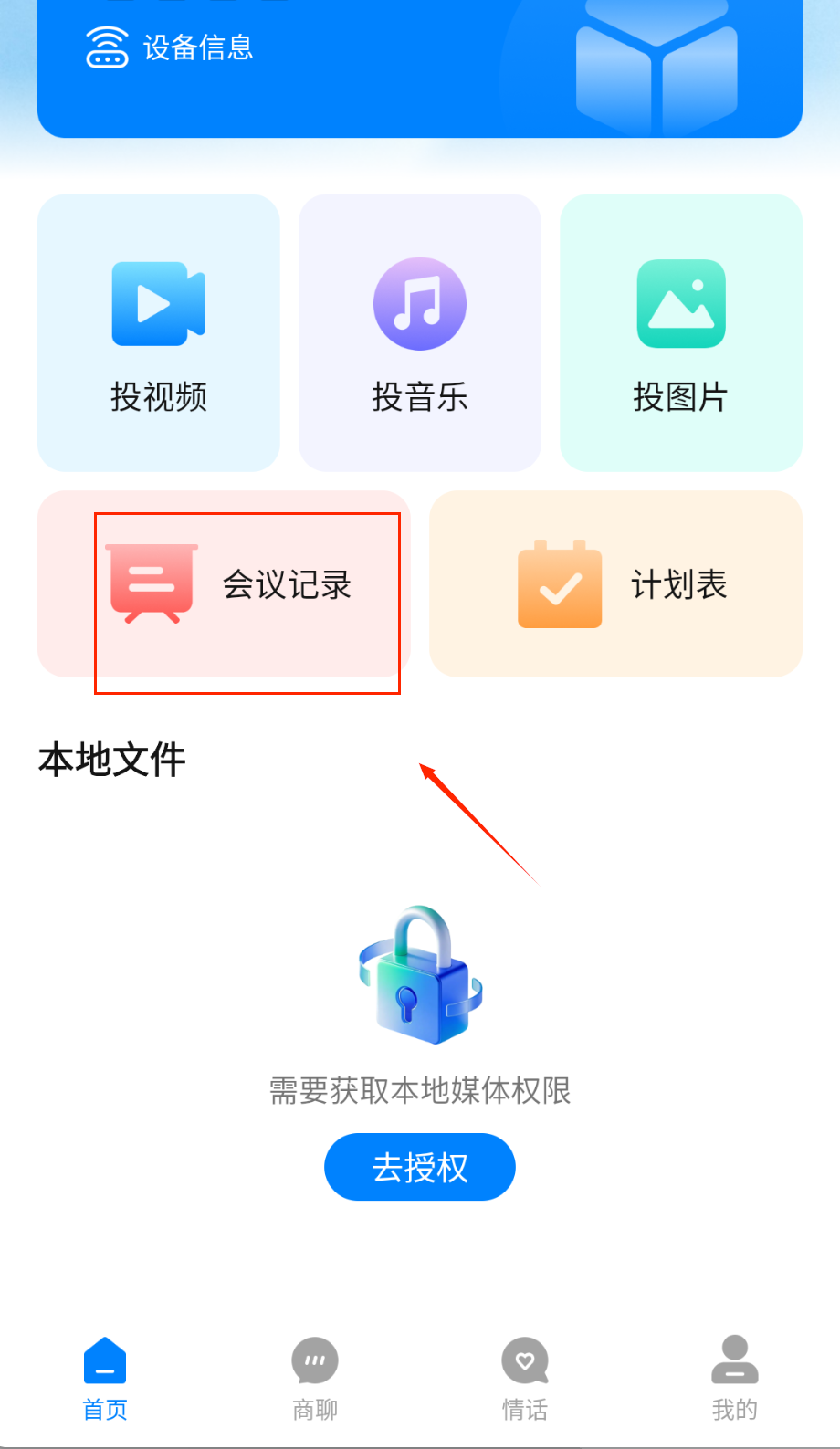
Task: Go to the 情话 tab
Action: pos(525,1379)
